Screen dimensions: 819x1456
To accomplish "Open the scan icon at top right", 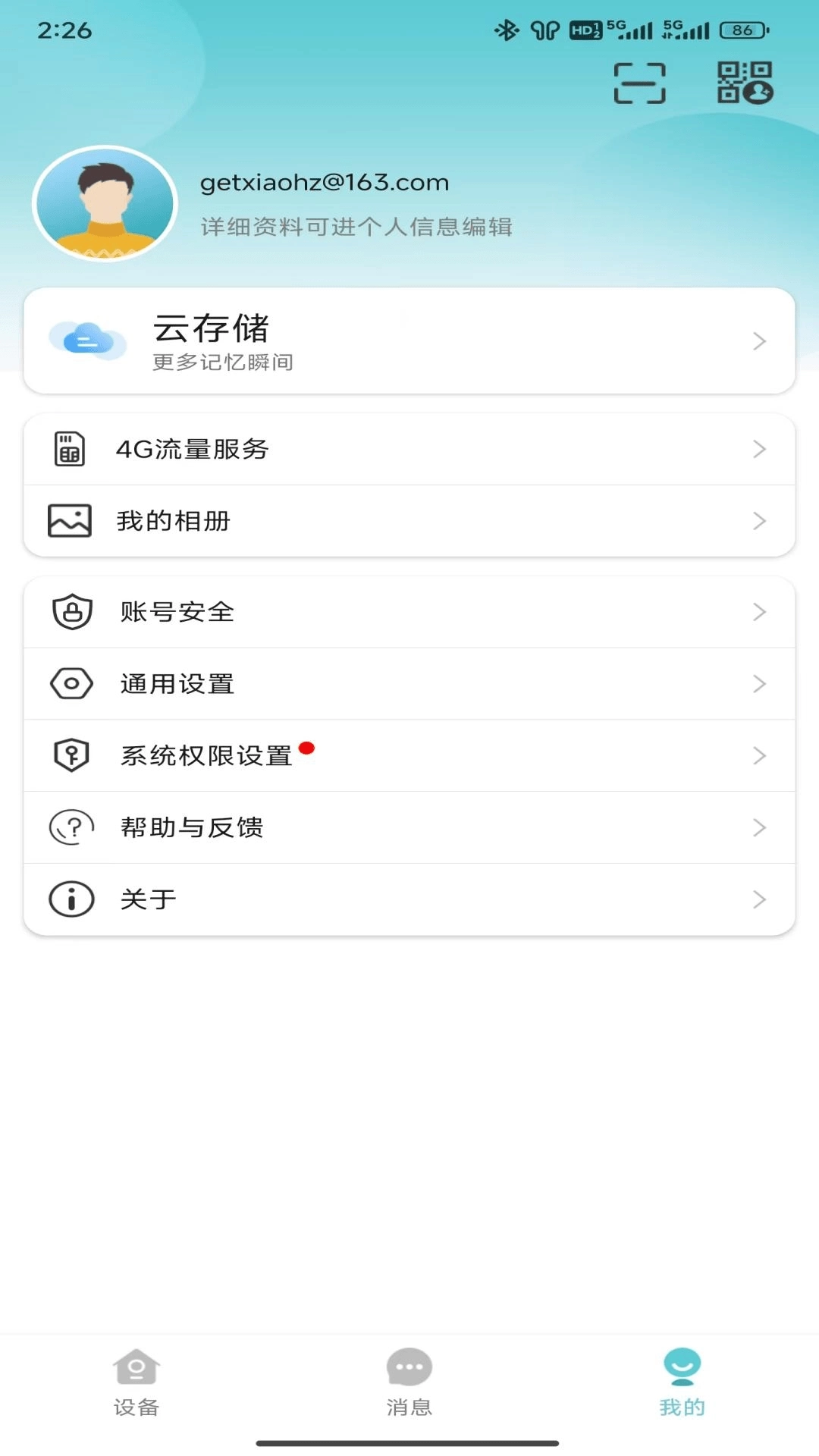I will coord(639,83).
